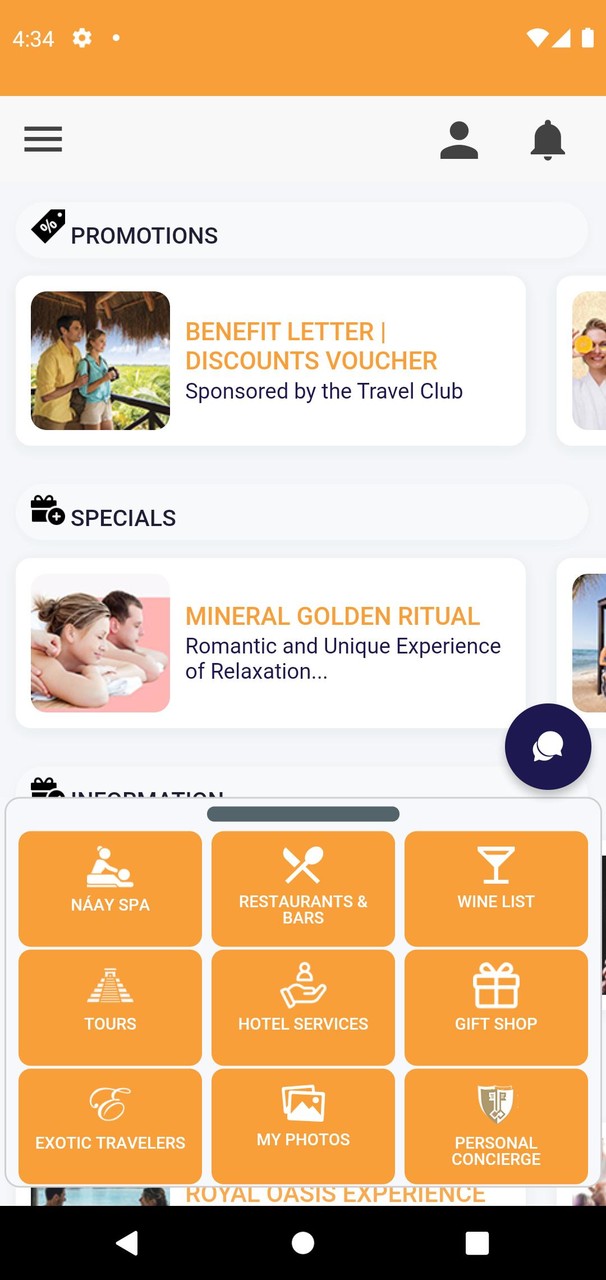Contact the Personal Concierge
Image resolution: width=606 pixels, height=1280 pixels.
[x=496, y=1125]
